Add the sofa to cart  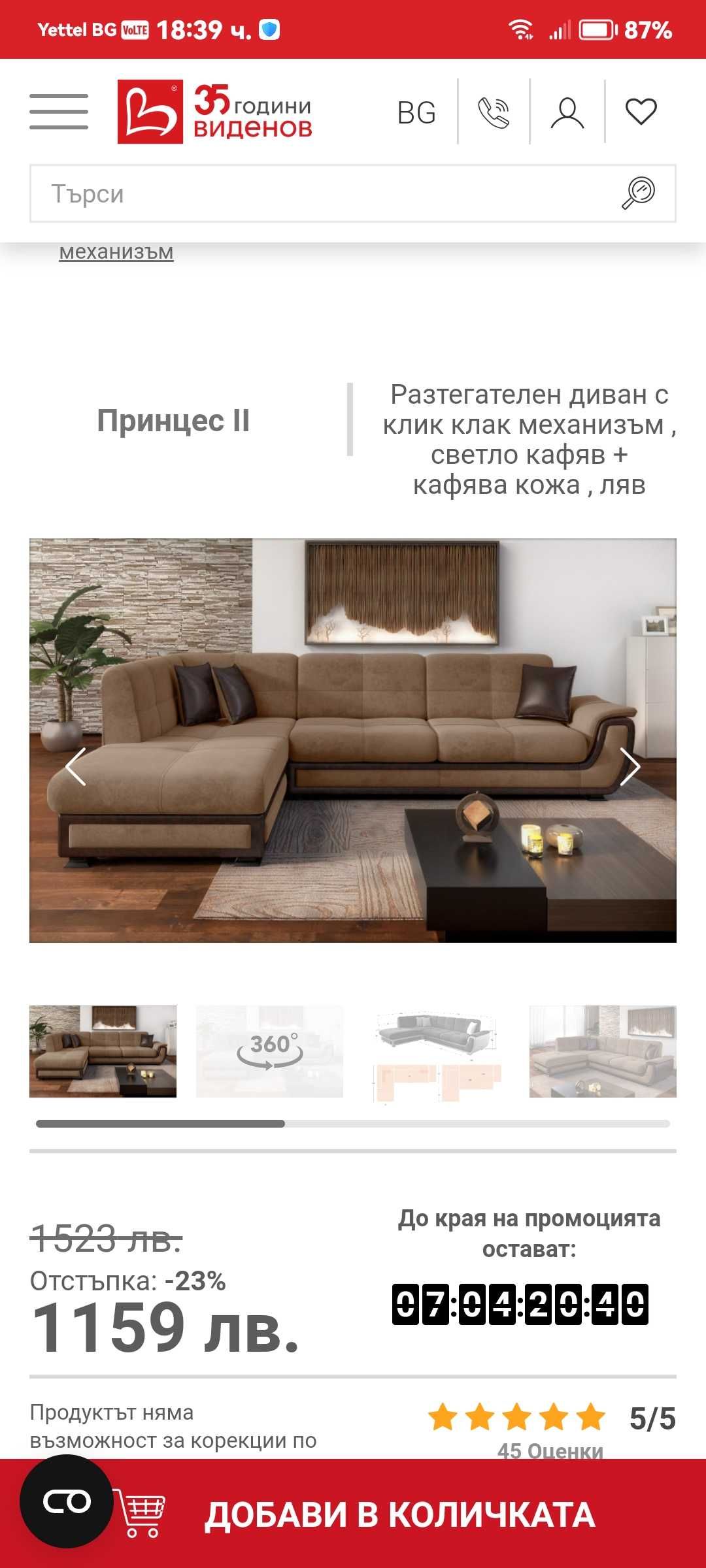tap(399, 1514)
